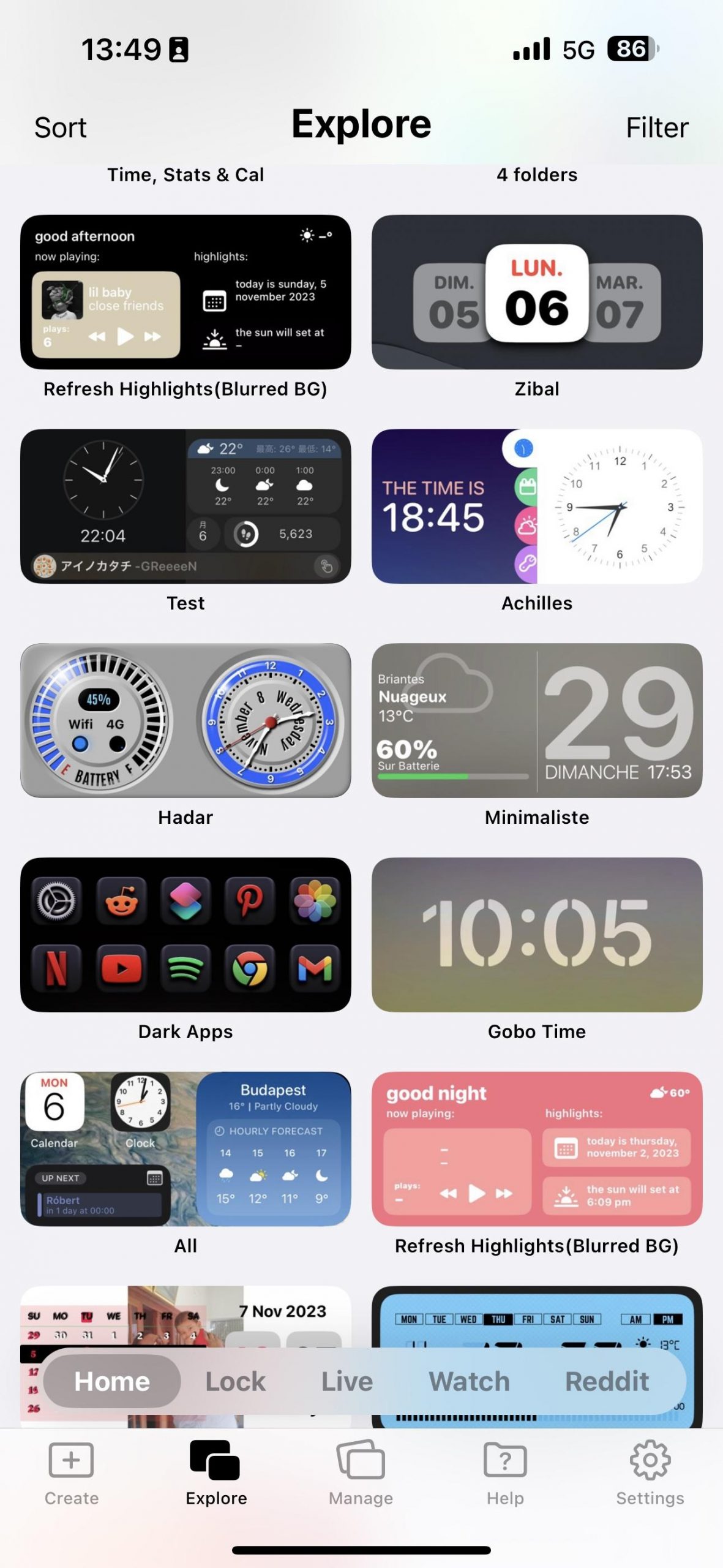Open the Help tab
The width and height of the screenshot is (723, 1568).
pyautogui.click(x=505, y=1473)
